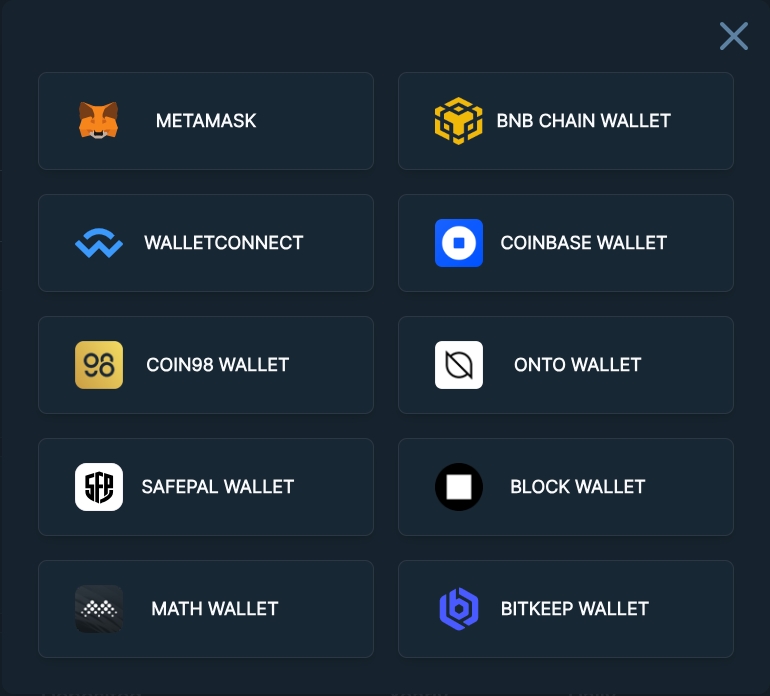Connect using BitKeep Wallet

pos(565,609)
